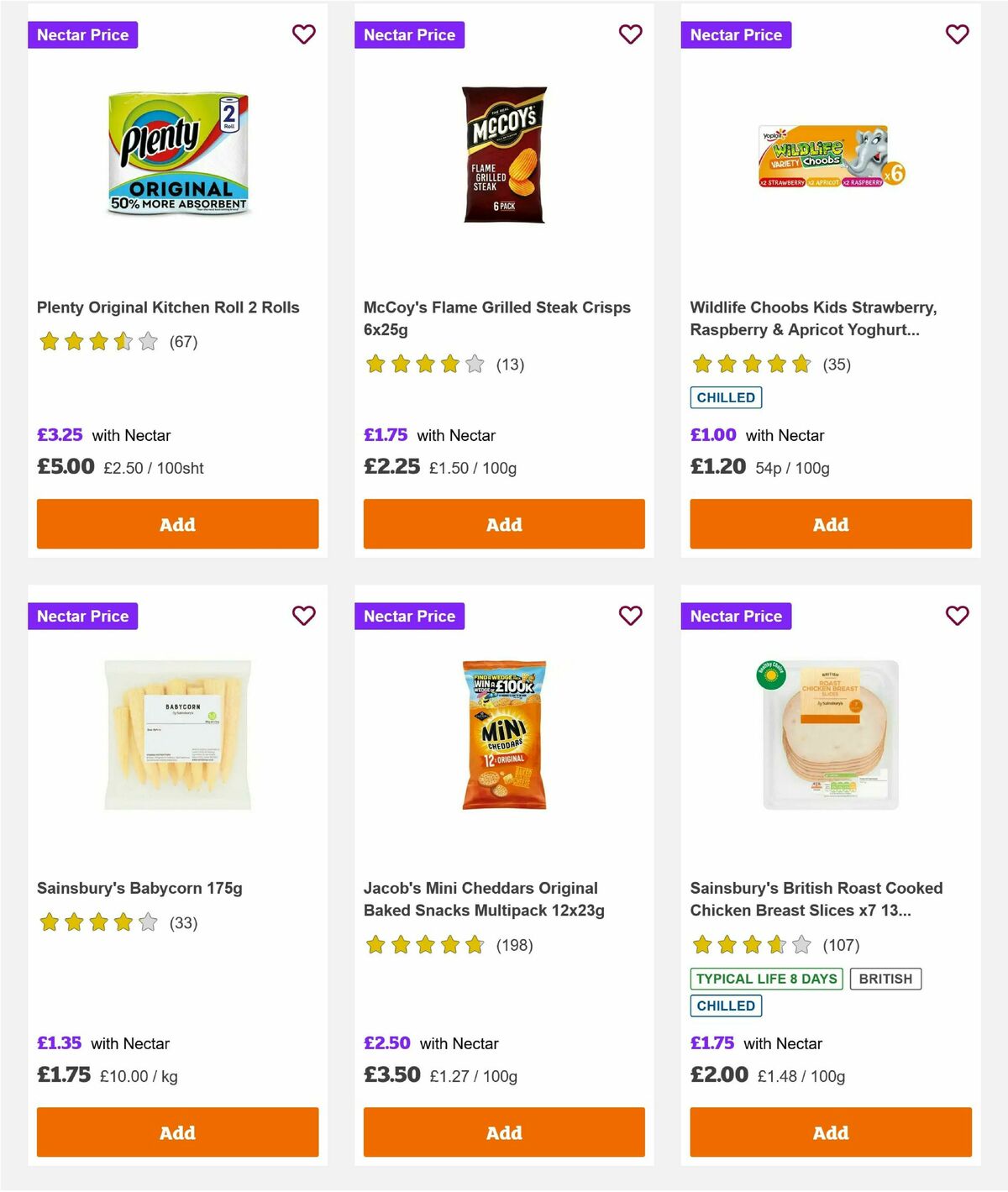
Task: Favourite Jacob's Mini Cheddars using the heart icon
Action: [x=630, y=616]
